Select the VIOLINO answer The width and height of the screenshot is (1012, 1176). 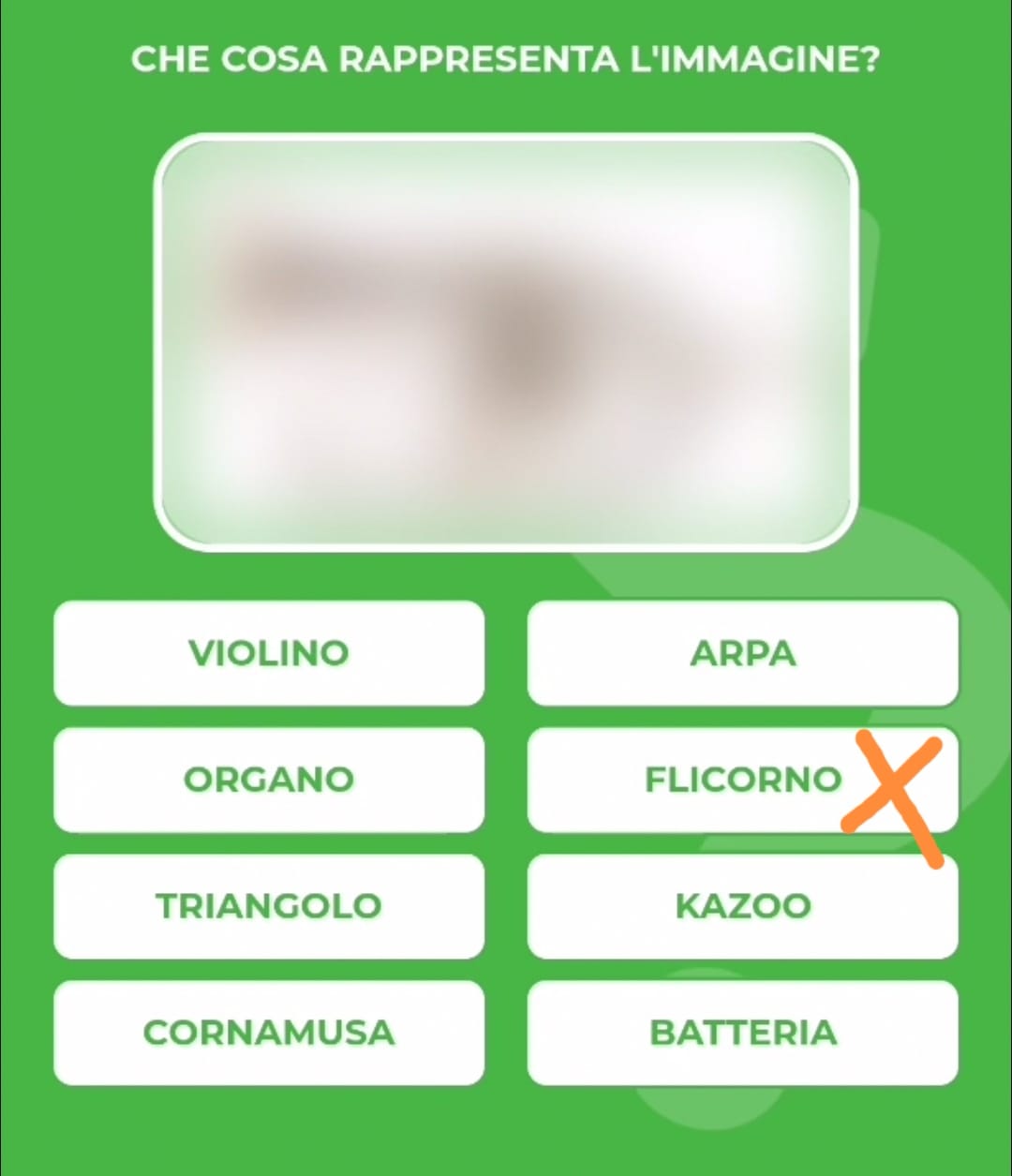(x=269, y=653)
